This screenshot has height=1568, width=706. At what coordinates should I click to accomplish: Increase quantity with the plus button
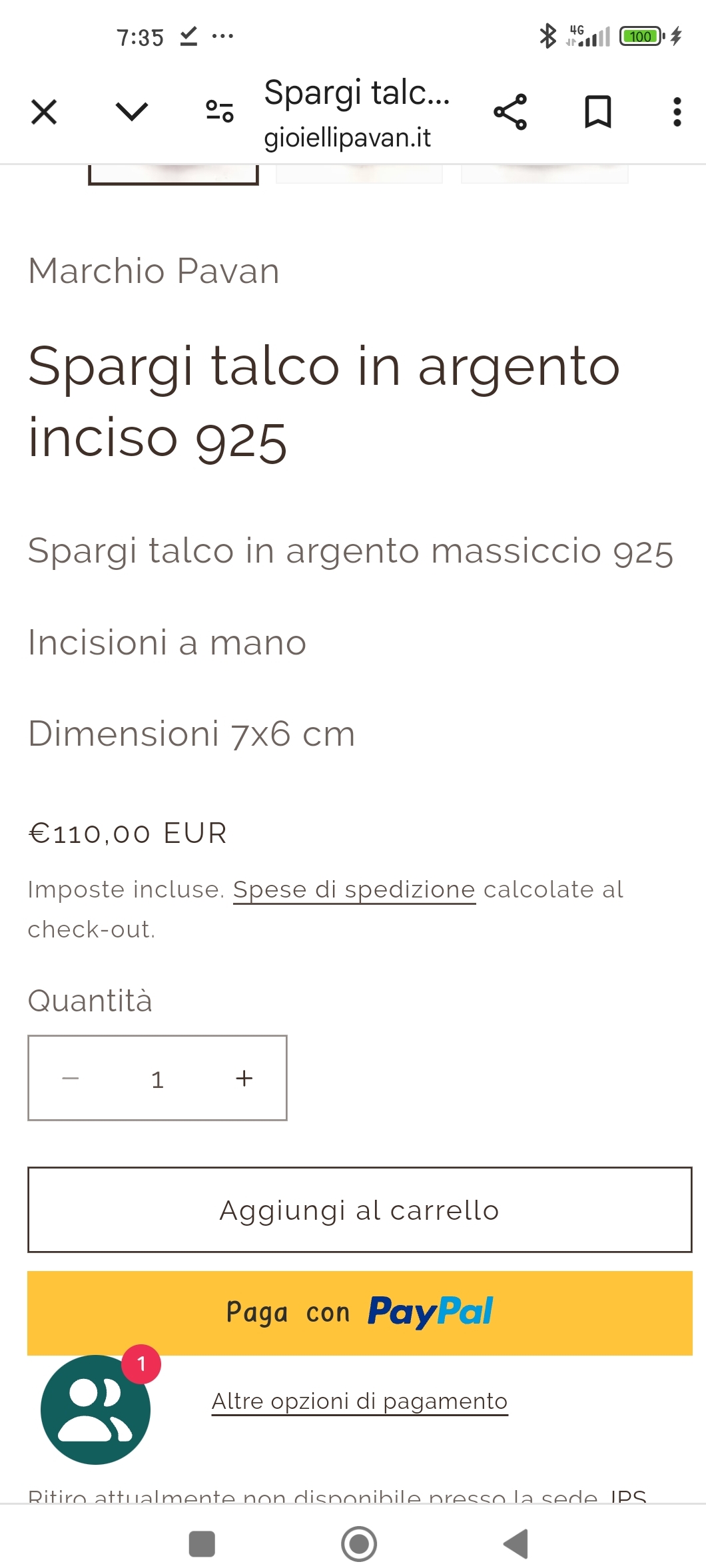coord(244,1078)
